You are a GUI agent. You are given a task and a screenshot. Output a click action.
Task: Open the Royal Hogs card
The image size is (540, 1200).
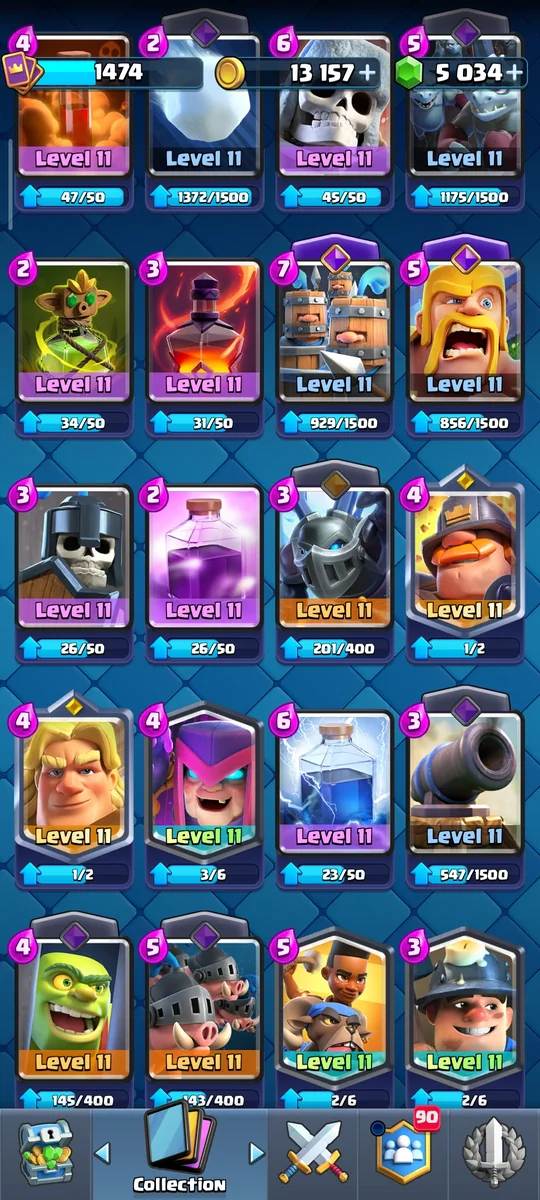pos(204,1016)
